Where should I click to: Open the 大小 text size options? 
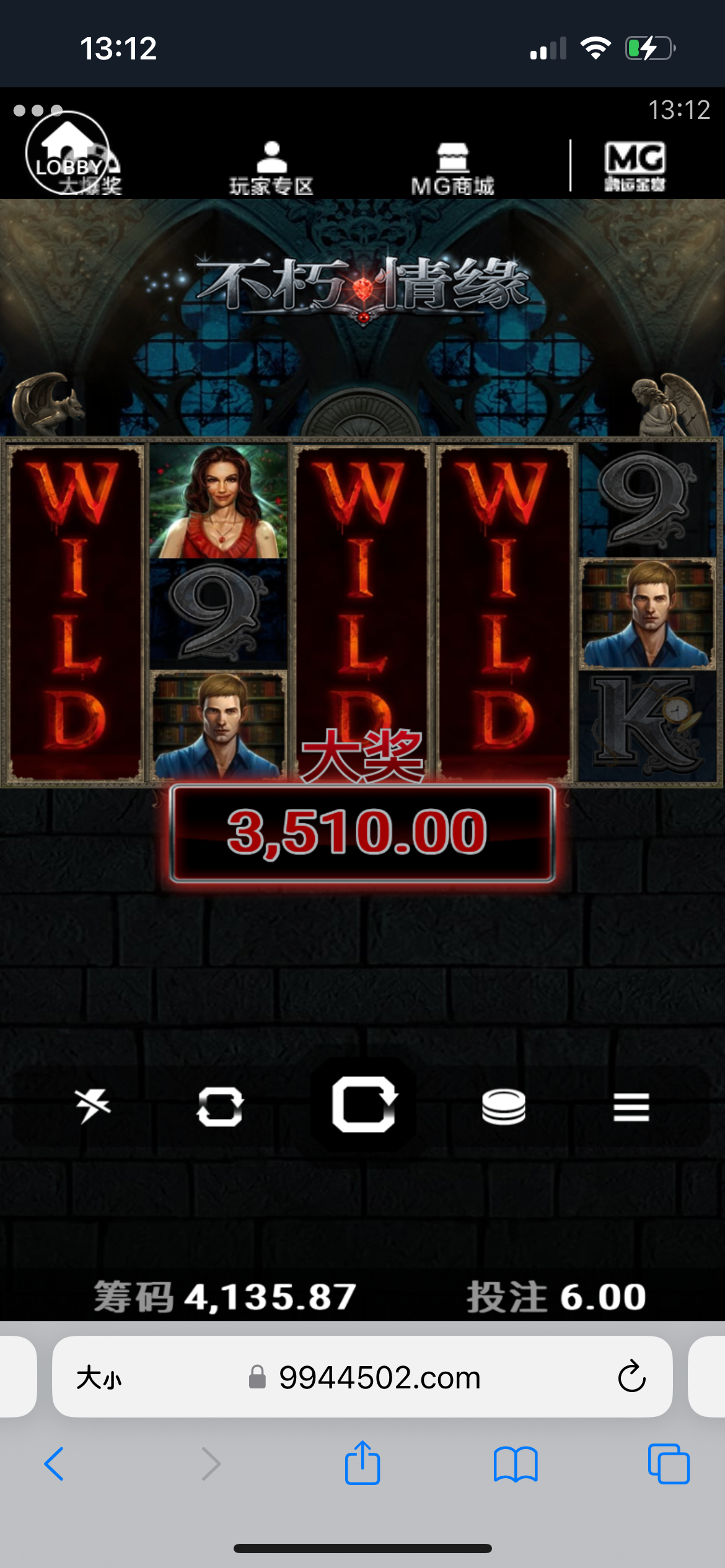[x=99, y=1377]
